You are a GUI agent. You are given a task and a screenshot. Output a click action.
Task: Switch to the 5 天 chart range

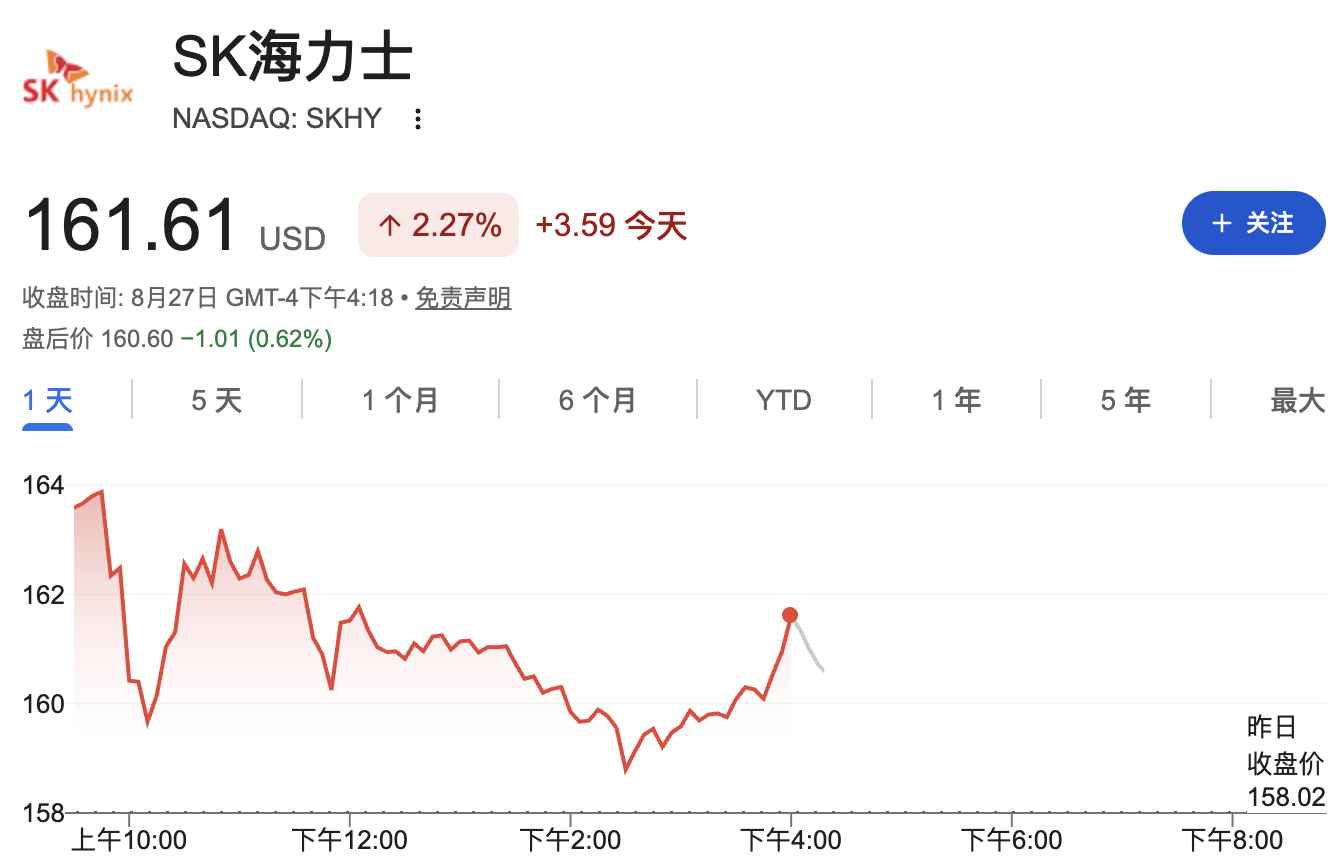coord(217,401)
